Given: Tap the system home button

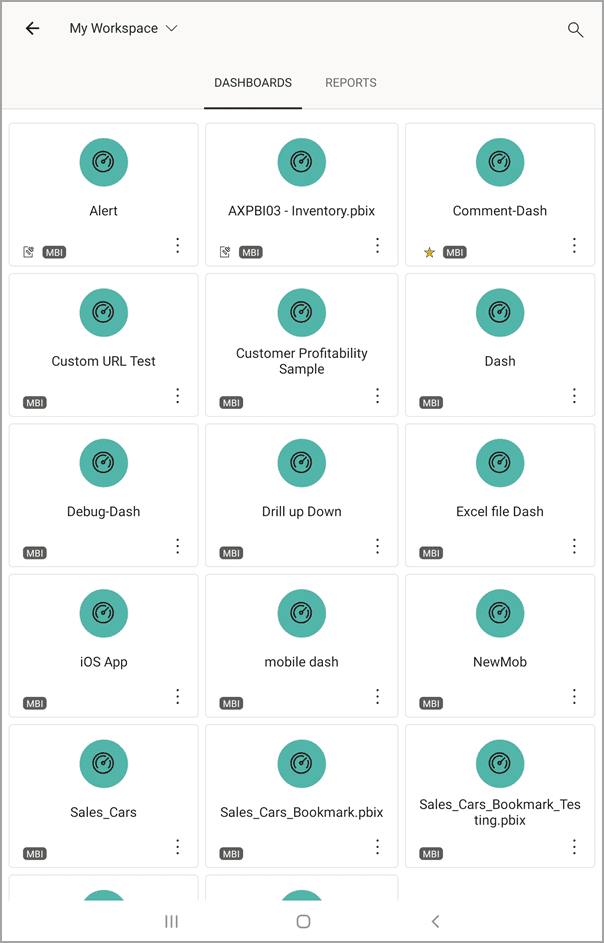Looking at the screenshot, I should pyautogui.click(x=303, y=921).
